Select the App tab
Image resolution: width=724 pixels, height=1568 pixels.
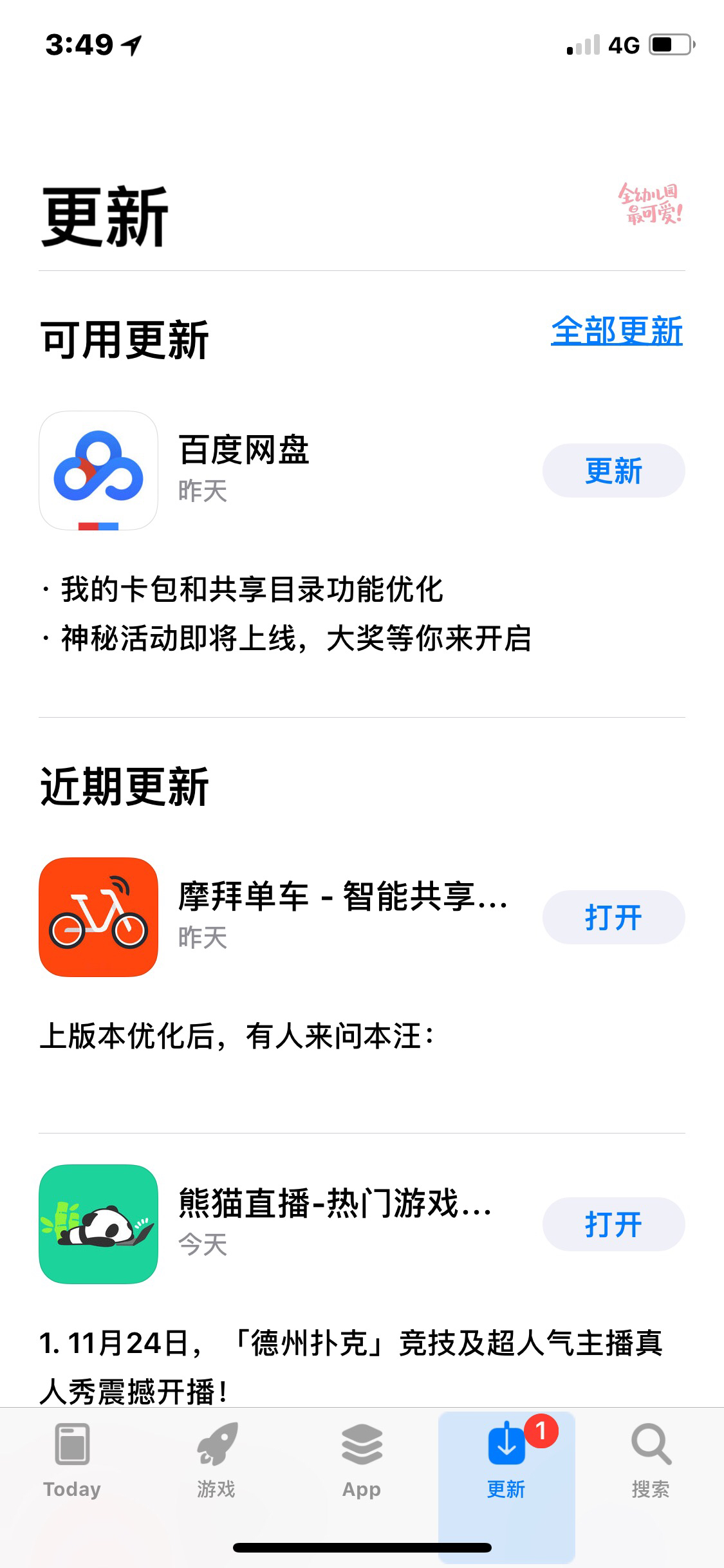(362, 1462)
